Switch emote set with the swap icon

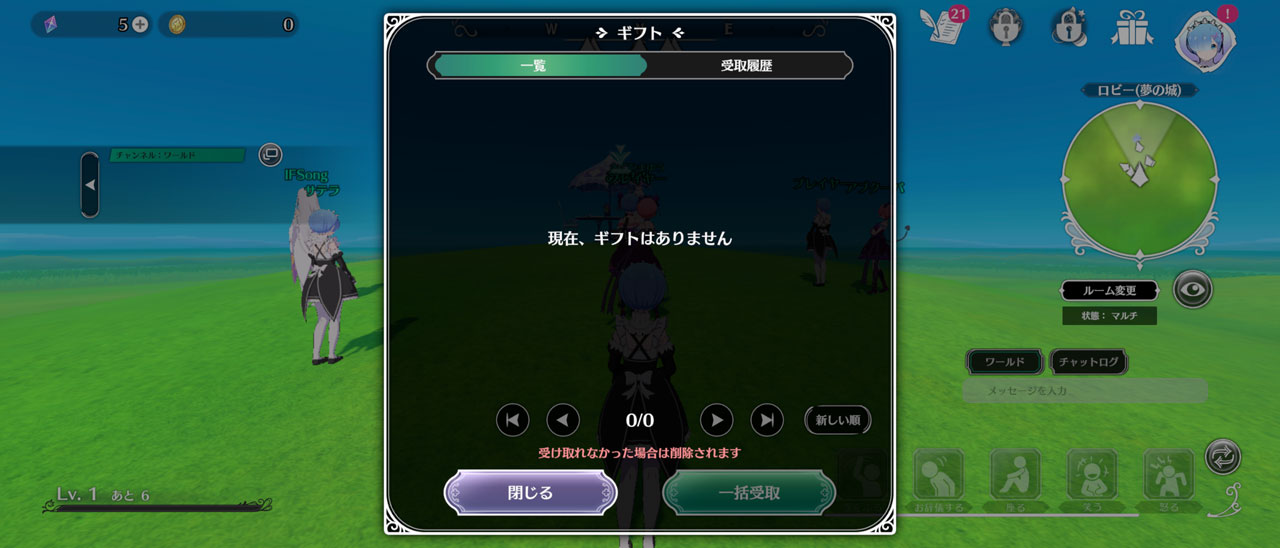point(1222,457)
